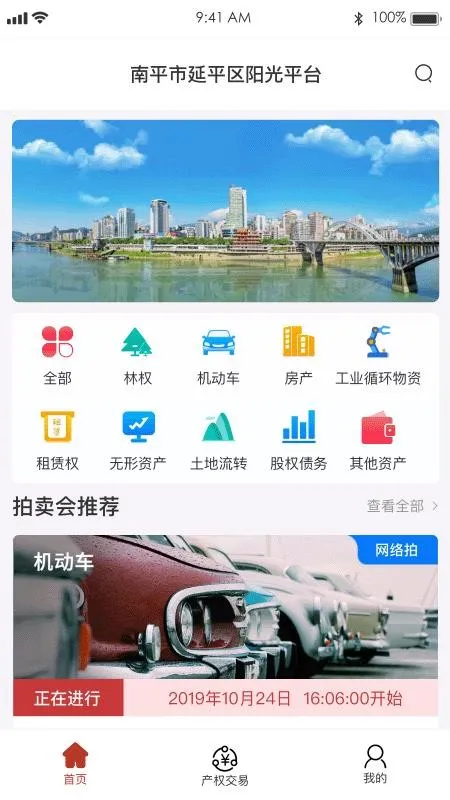Open the 房产 category
Viewport: 450px width, 800px height.
(x=298, y=356)
